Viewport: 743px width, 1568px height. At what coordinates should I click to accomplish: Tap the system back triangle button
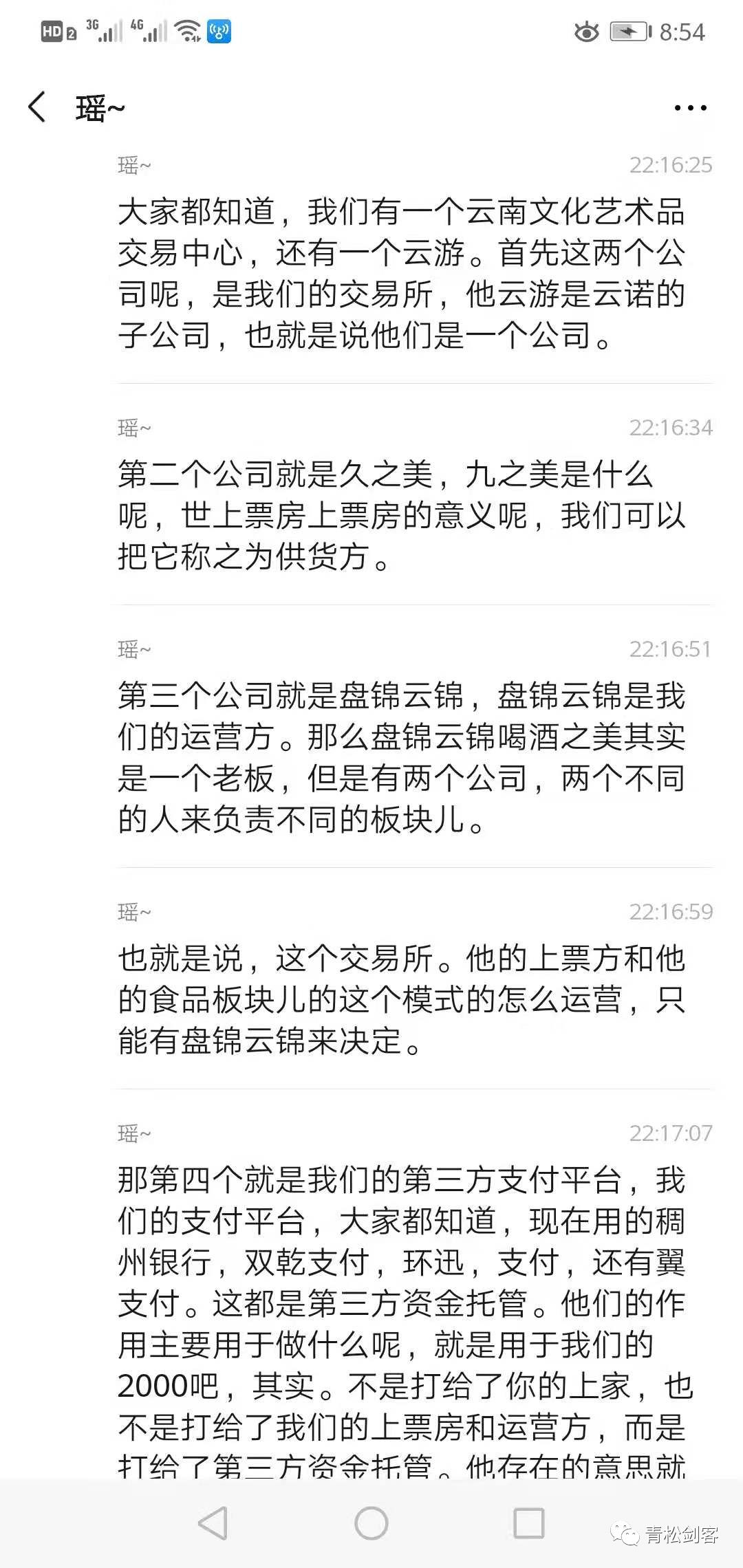pos(213,1523)
